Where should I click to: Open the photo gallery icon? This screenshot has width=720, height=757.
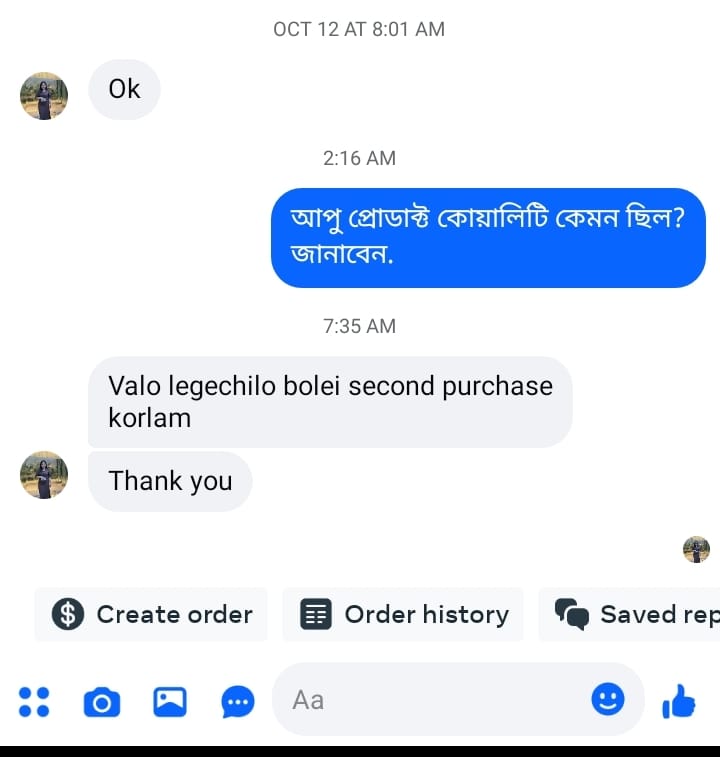click(x=169, y=702)
